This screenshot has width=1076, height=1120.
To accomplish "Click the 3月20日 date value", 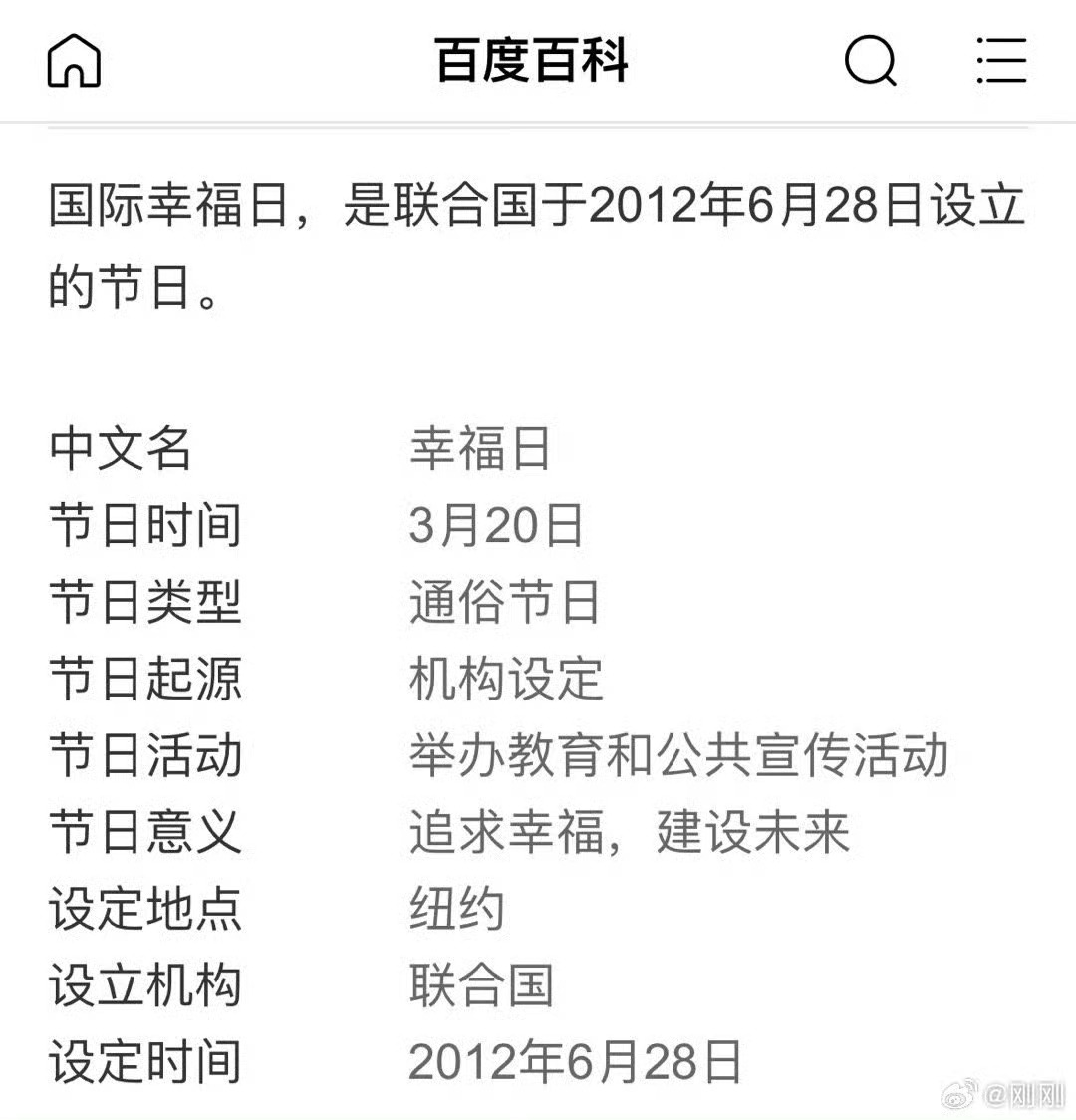I will coord(493,526).
